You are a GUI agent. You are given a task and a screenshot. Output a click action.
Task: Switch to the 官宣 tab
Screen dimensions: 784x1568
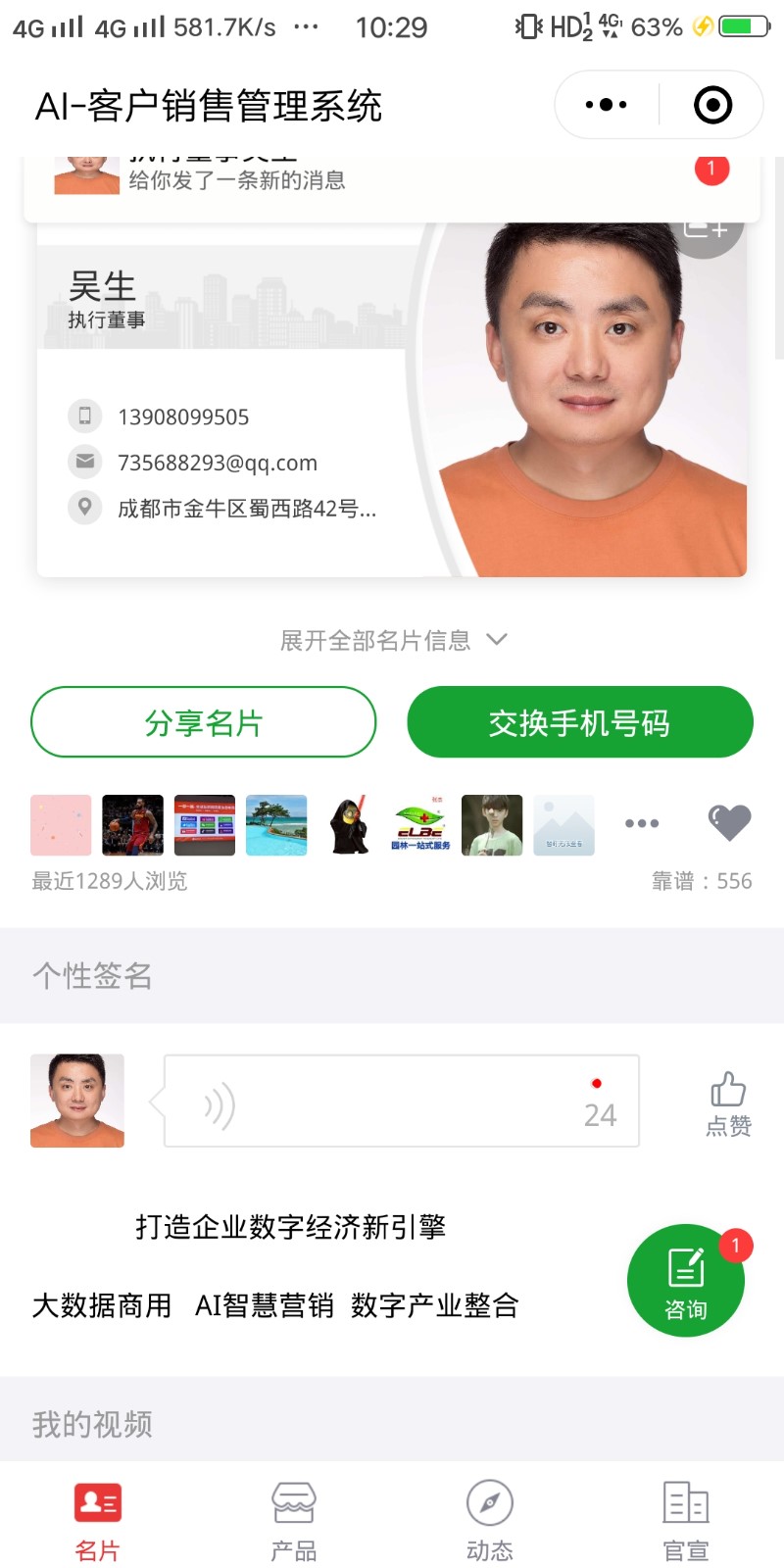tap(686, 1520)
